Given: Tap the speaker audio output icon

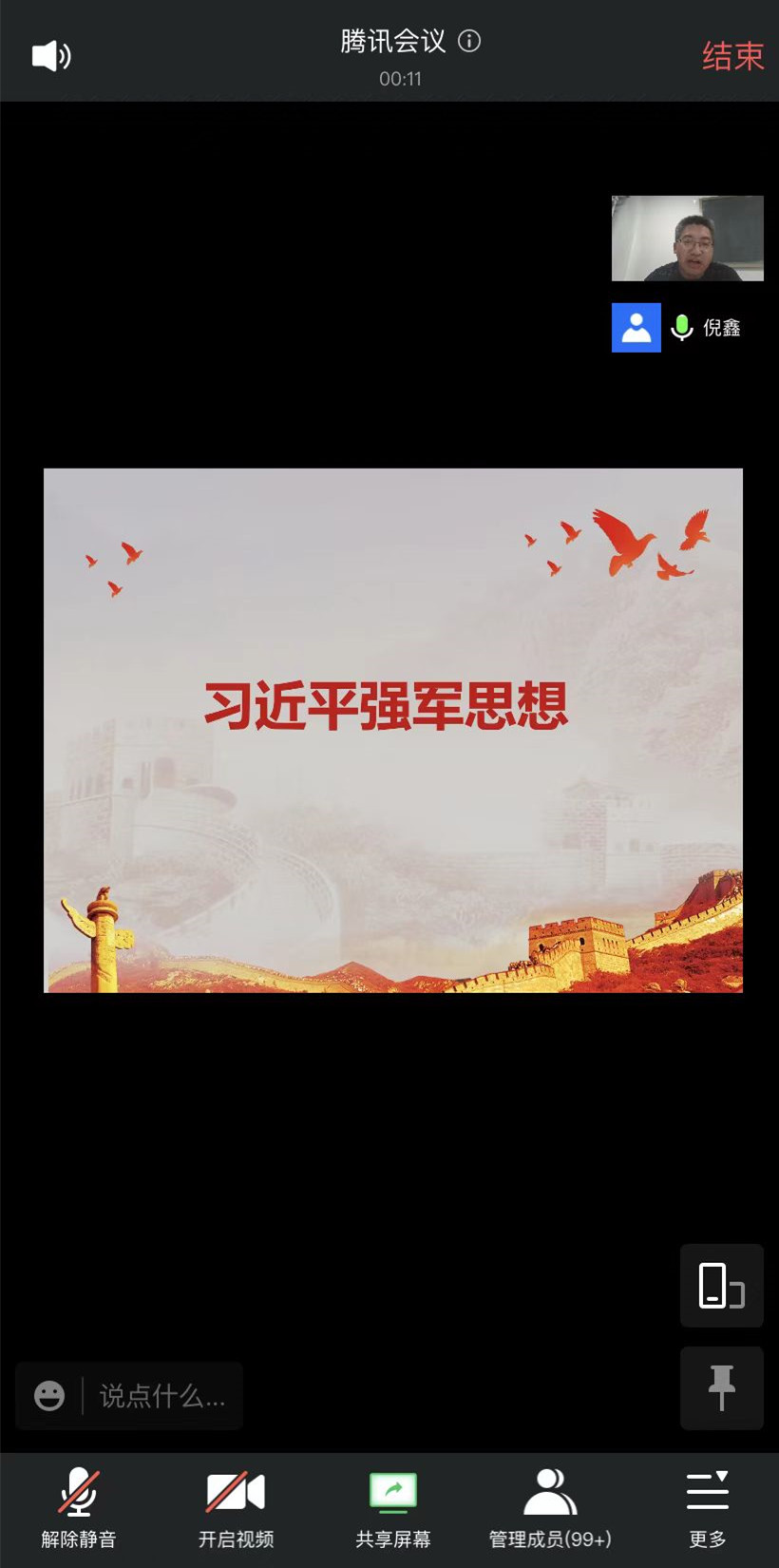Looking at the screenshot, I should click(x=51, y=56).
